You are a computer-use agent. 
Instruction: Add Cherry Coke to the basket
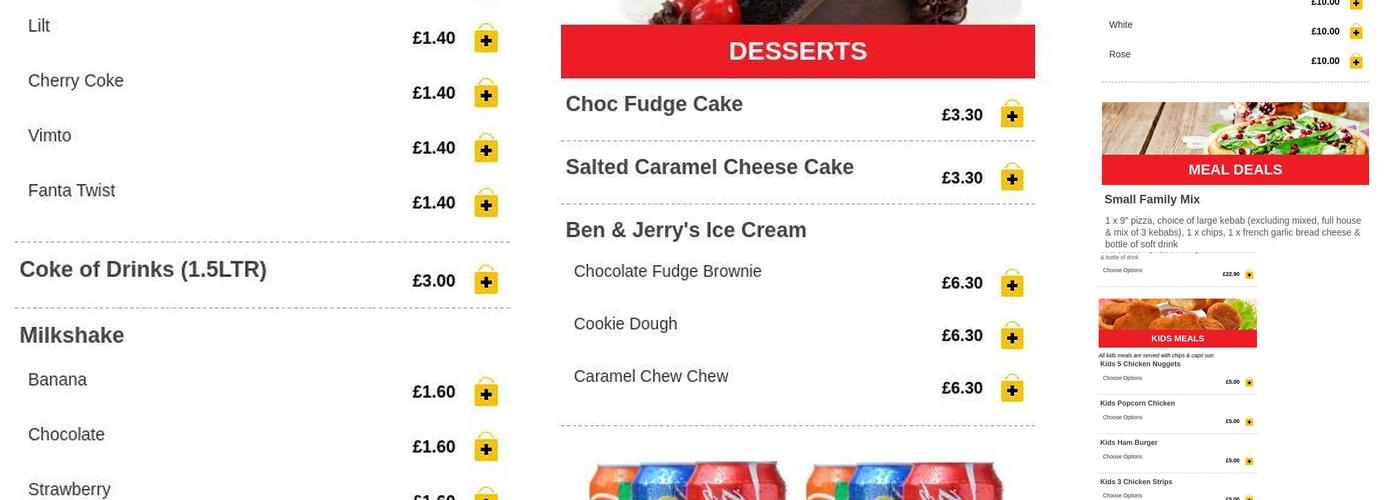tap(486, 95)
